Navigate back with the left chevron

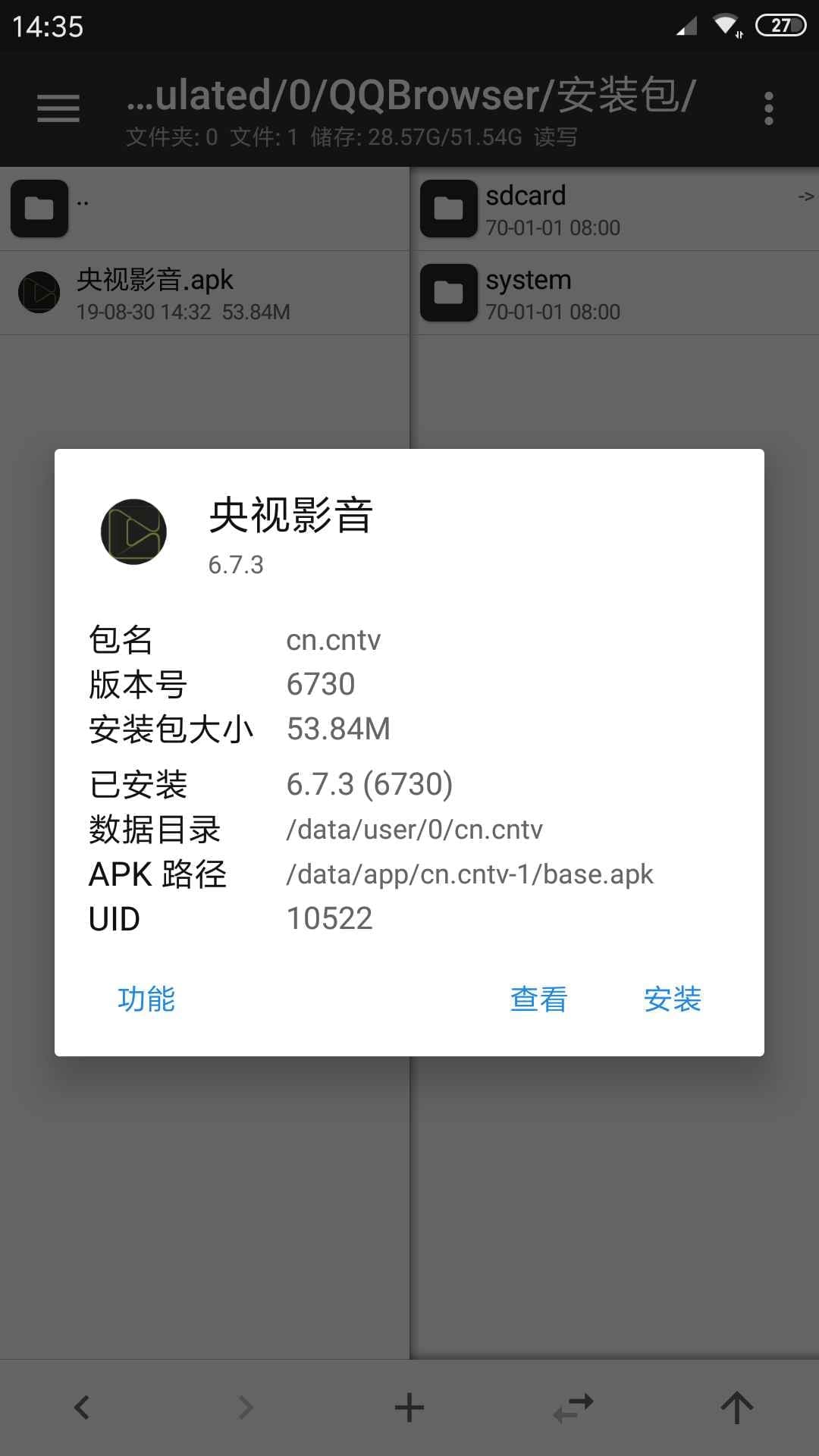click(x=82, y=1407)
